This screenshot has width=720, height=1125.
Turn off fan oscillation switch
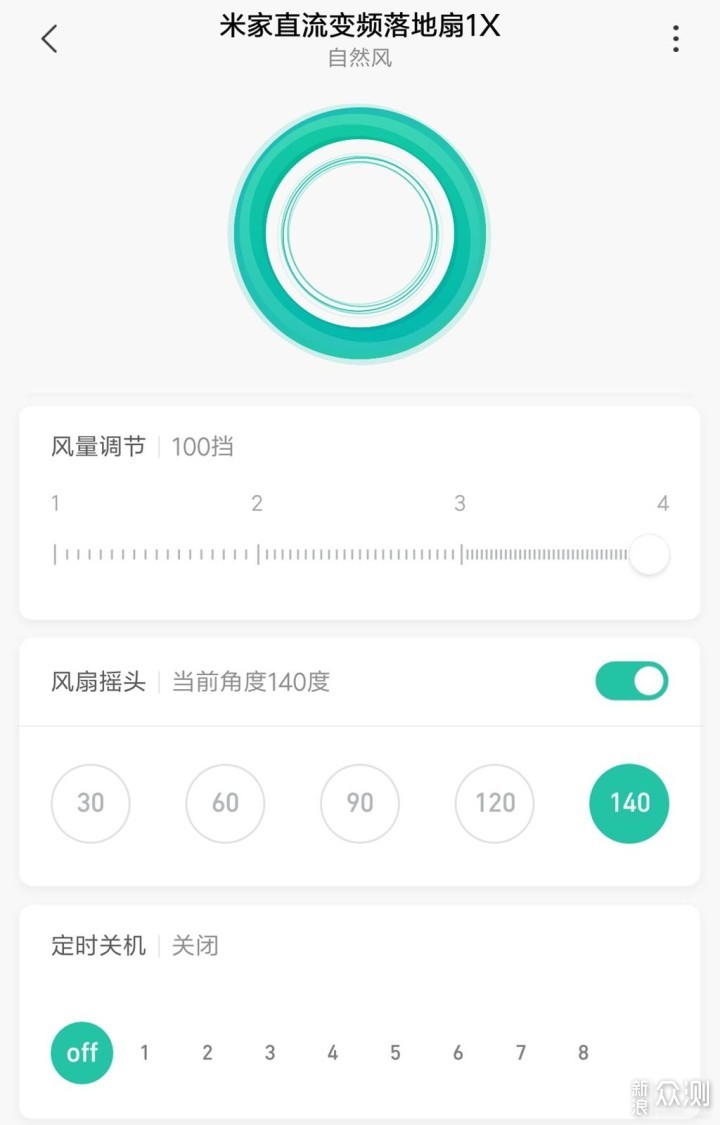[631, 681]
